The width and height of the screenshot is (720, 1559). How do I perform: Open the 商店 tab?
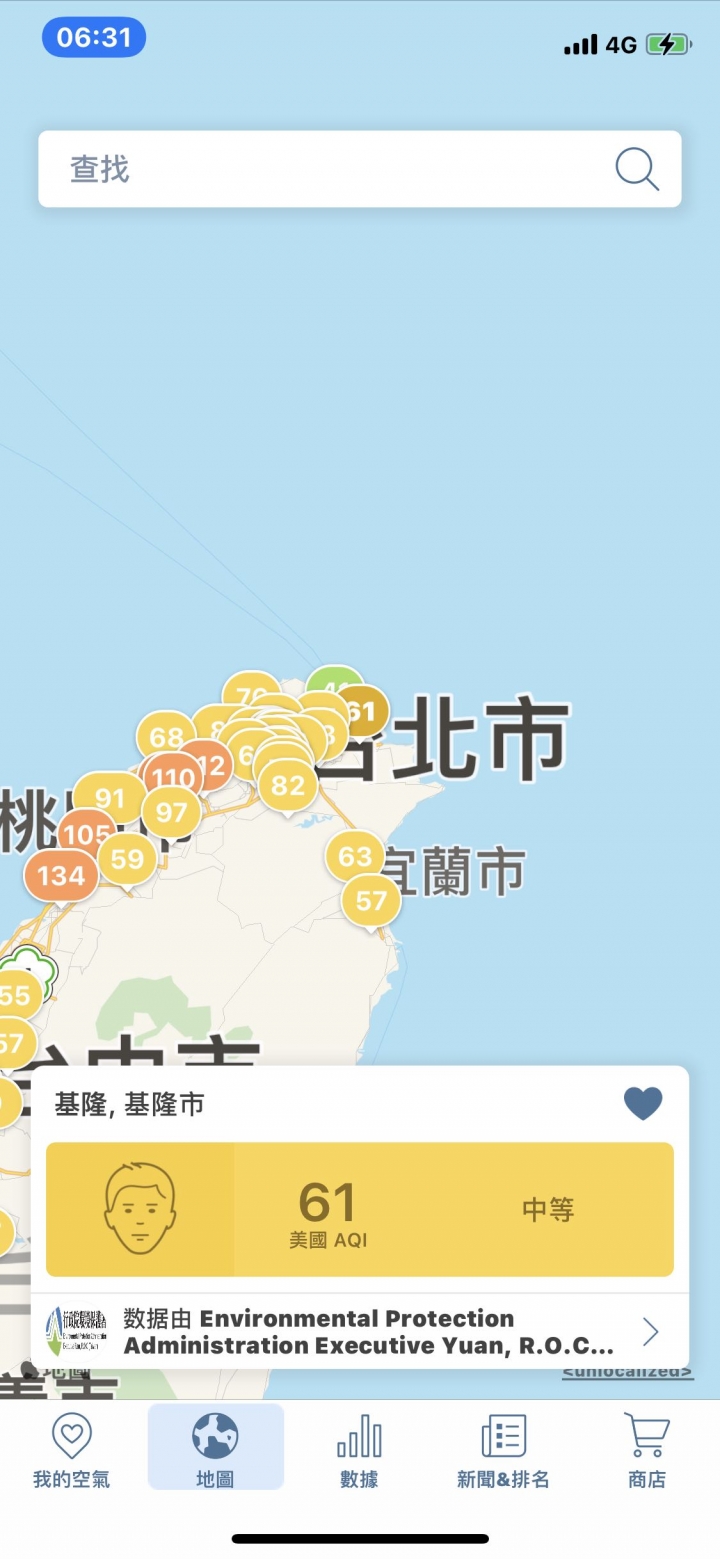coord(646,1450)
